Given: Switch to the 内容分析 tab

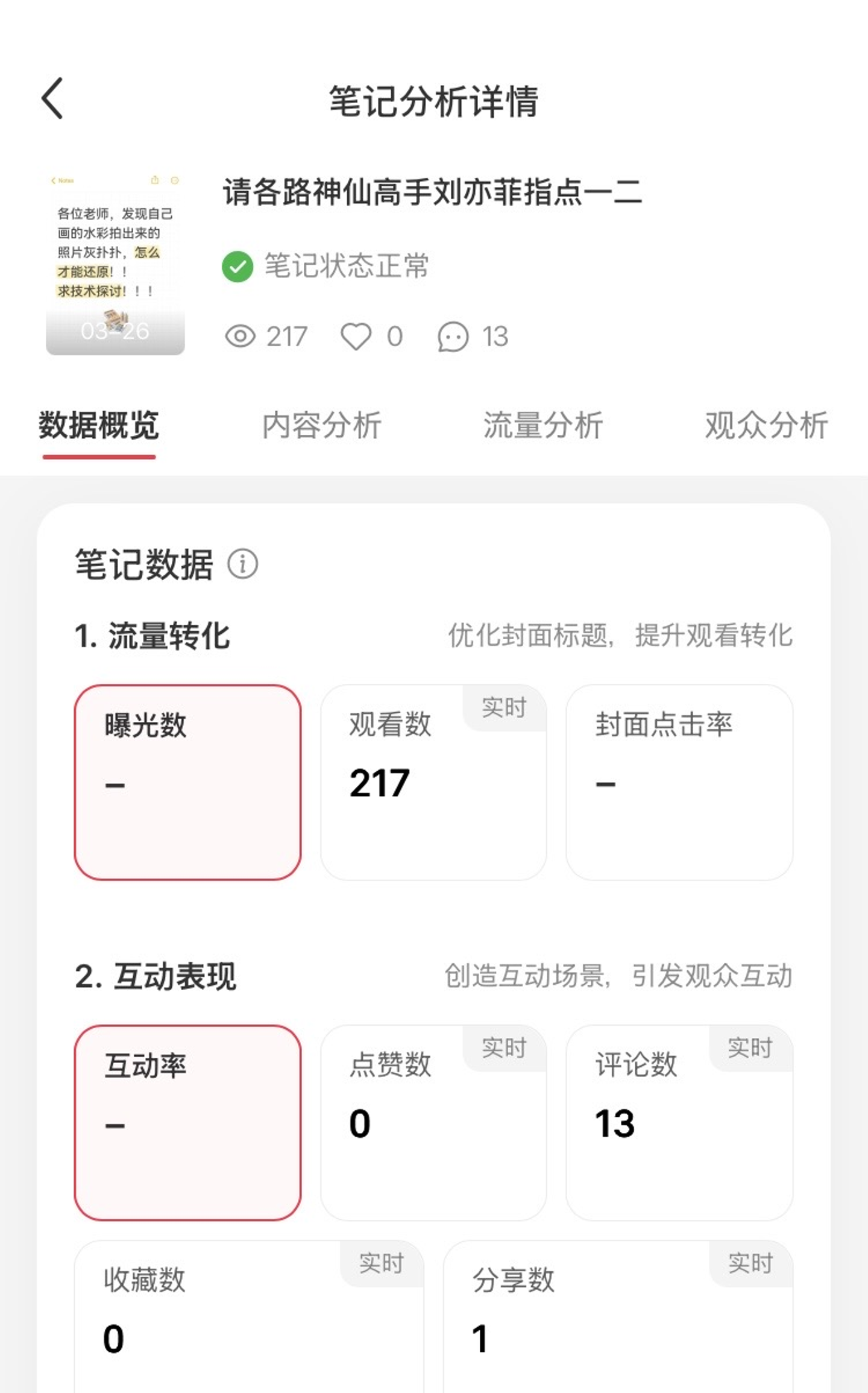Looking at the screenshot, I should [x=321, y=426].
